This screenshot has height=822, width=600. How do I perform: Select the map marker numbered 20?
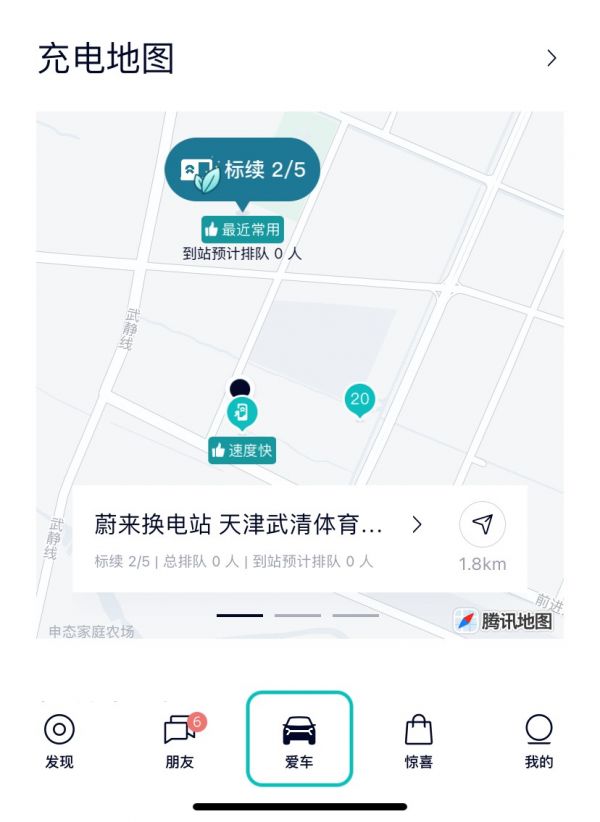tap(359, 399)
